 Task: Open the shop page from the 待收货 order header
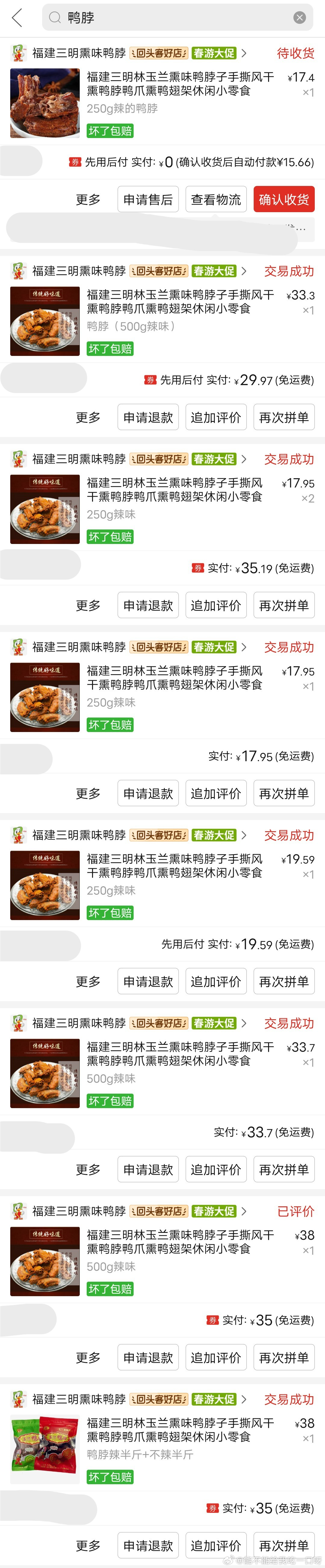(79, 54)
